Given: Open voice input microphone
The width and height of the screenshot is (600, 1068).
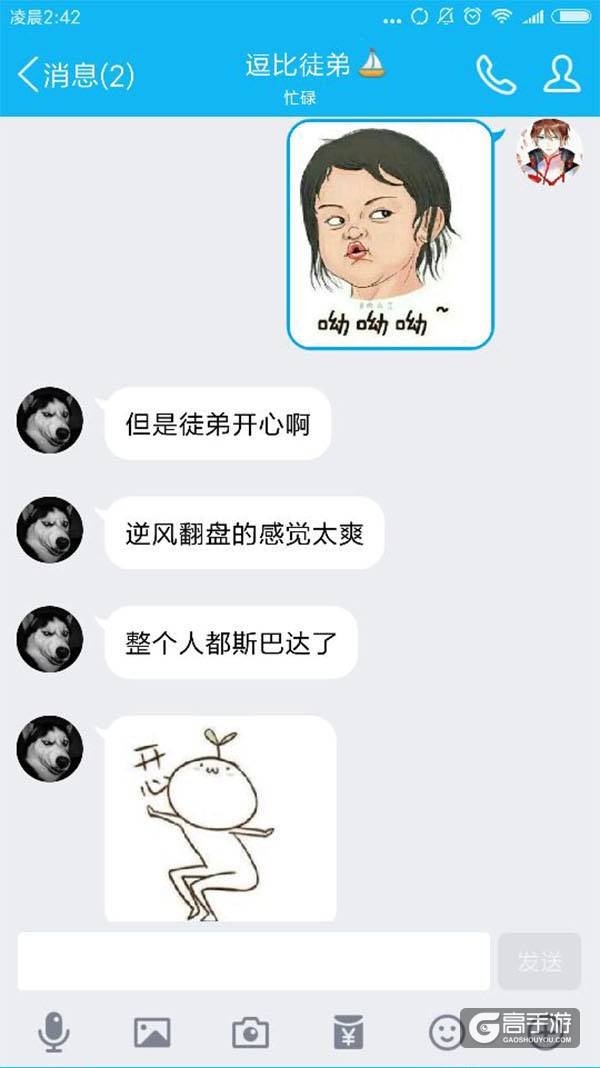Looking at the screenshot, I should click(54, 1031).
